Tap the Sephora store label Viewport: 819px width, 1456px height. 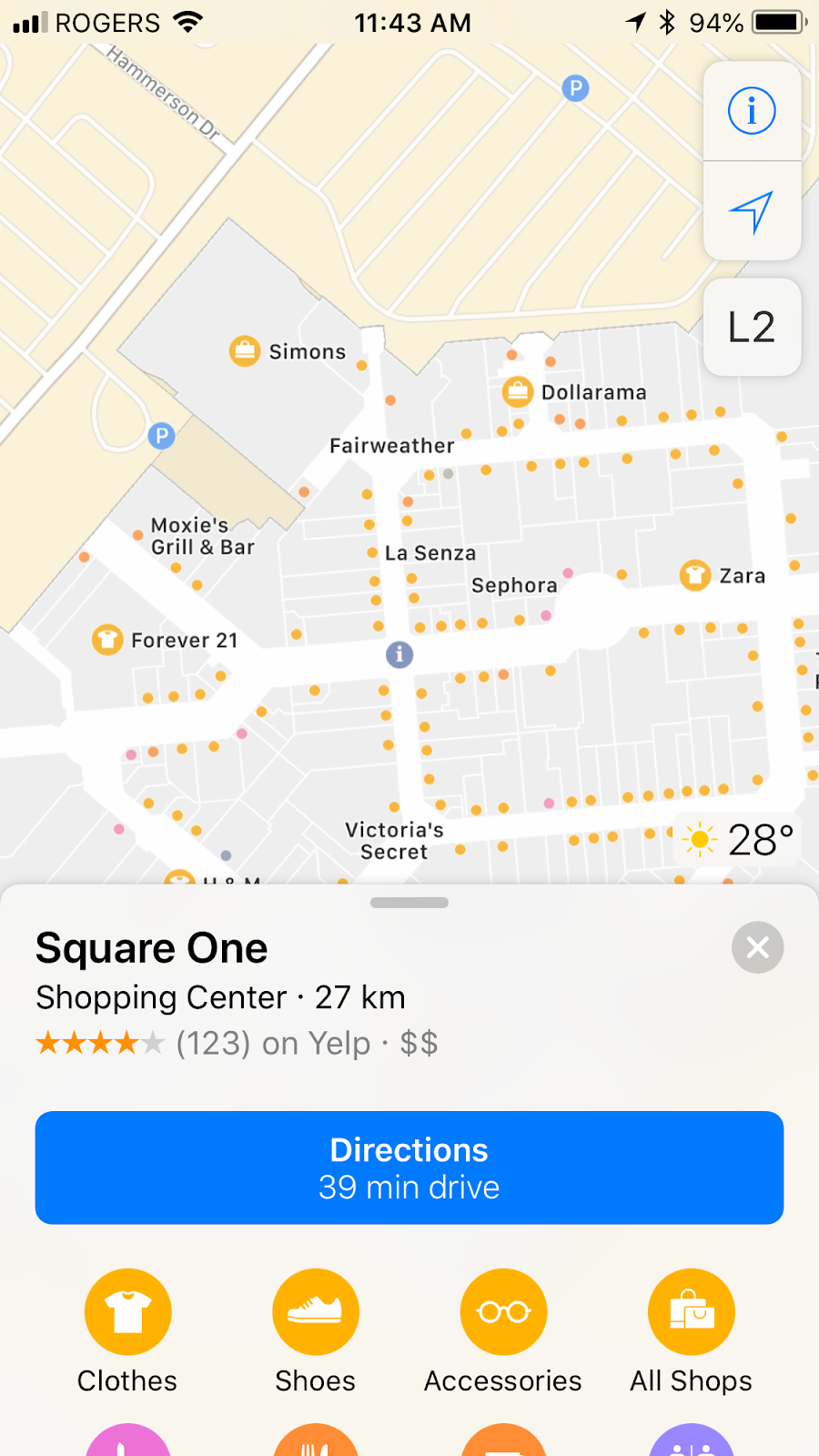pyautogui.click(x=514, y=585)
